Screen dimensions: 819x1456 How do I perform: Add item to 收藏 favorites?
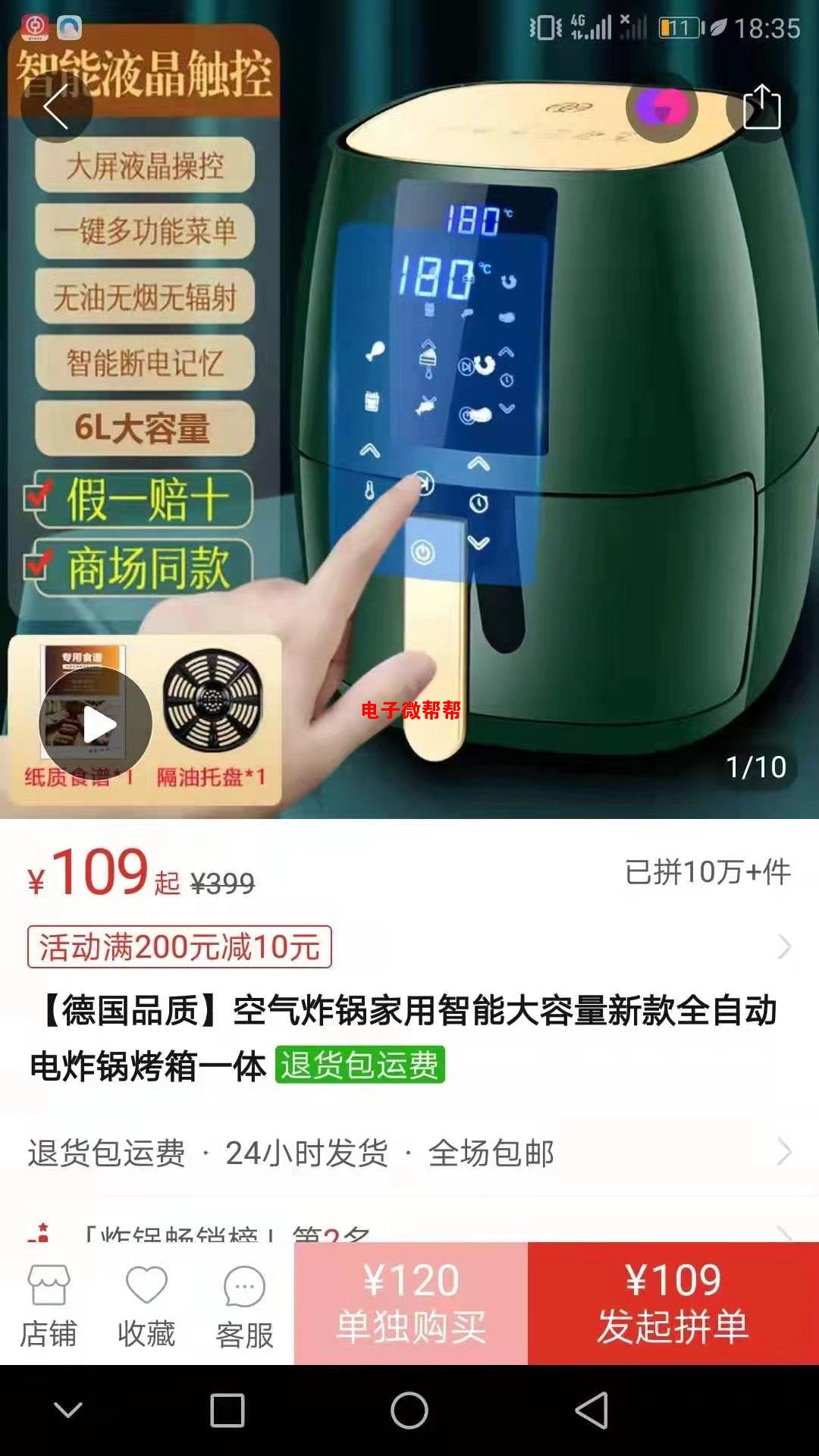pyautogui.click(x=146, y=1306)
